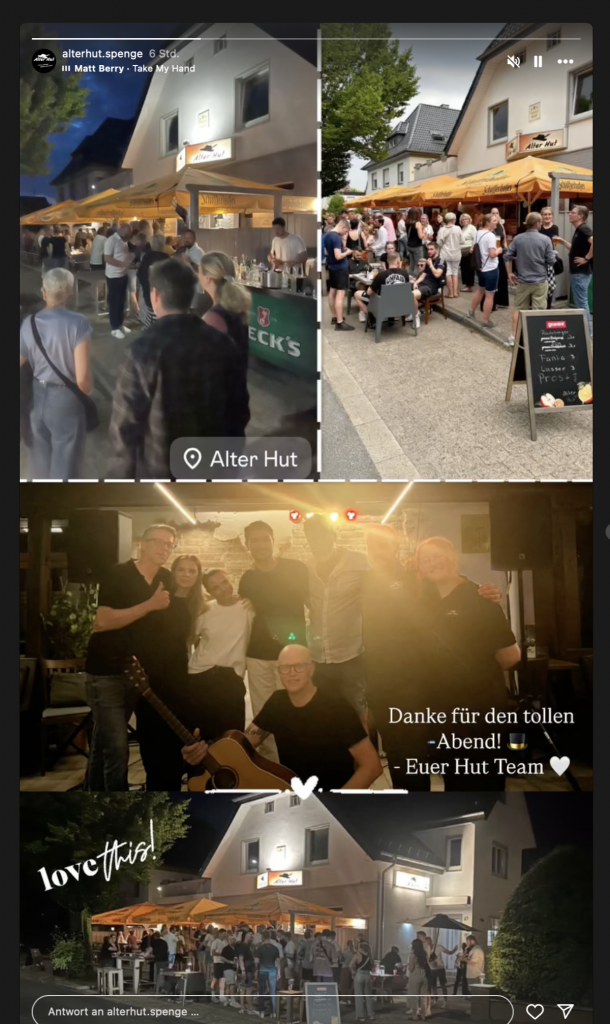
Task: Like this story with the heart
Action: coord(535,1011)
